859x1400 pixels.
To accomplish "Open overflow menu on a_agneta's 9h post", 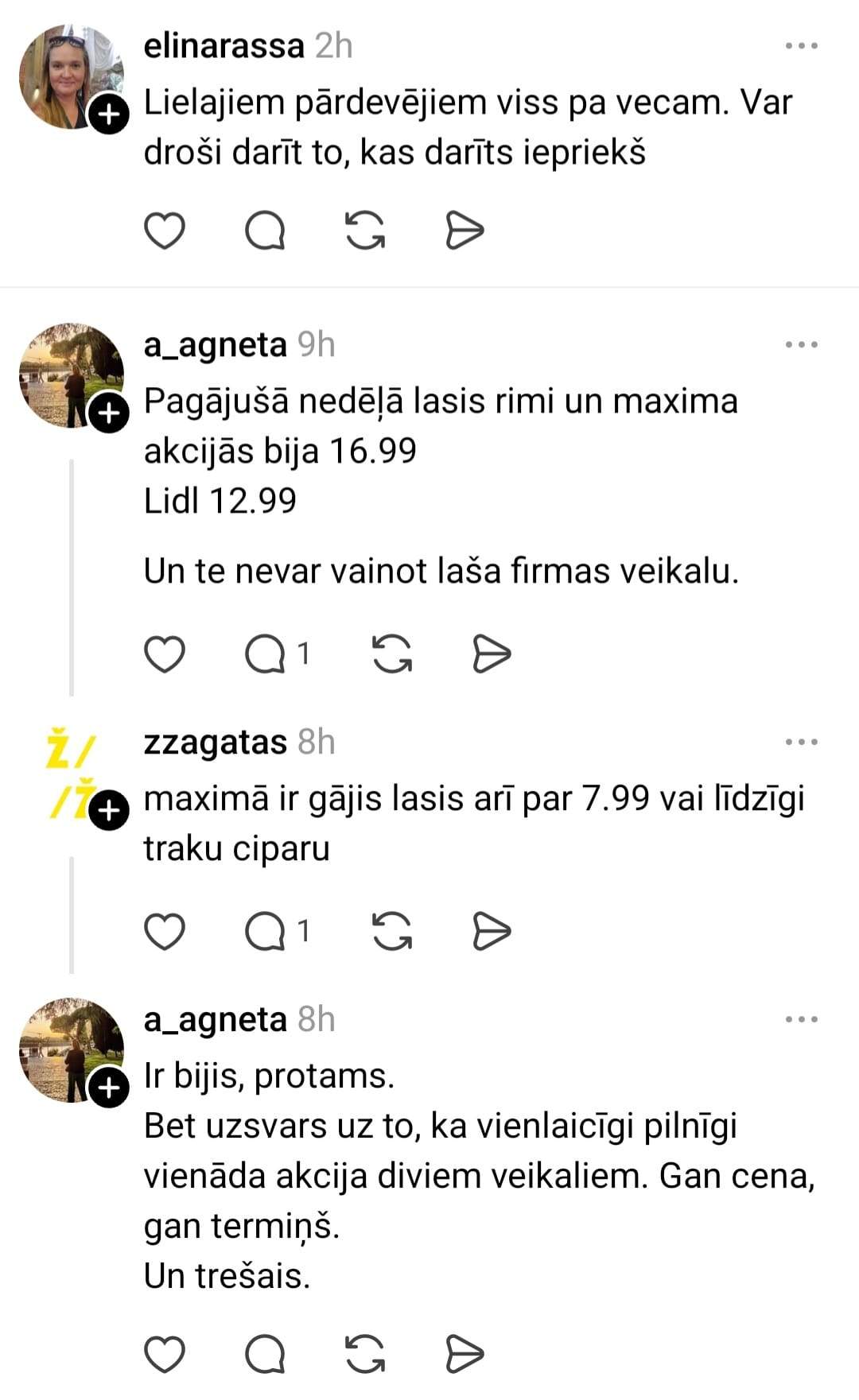I will 801,344.
